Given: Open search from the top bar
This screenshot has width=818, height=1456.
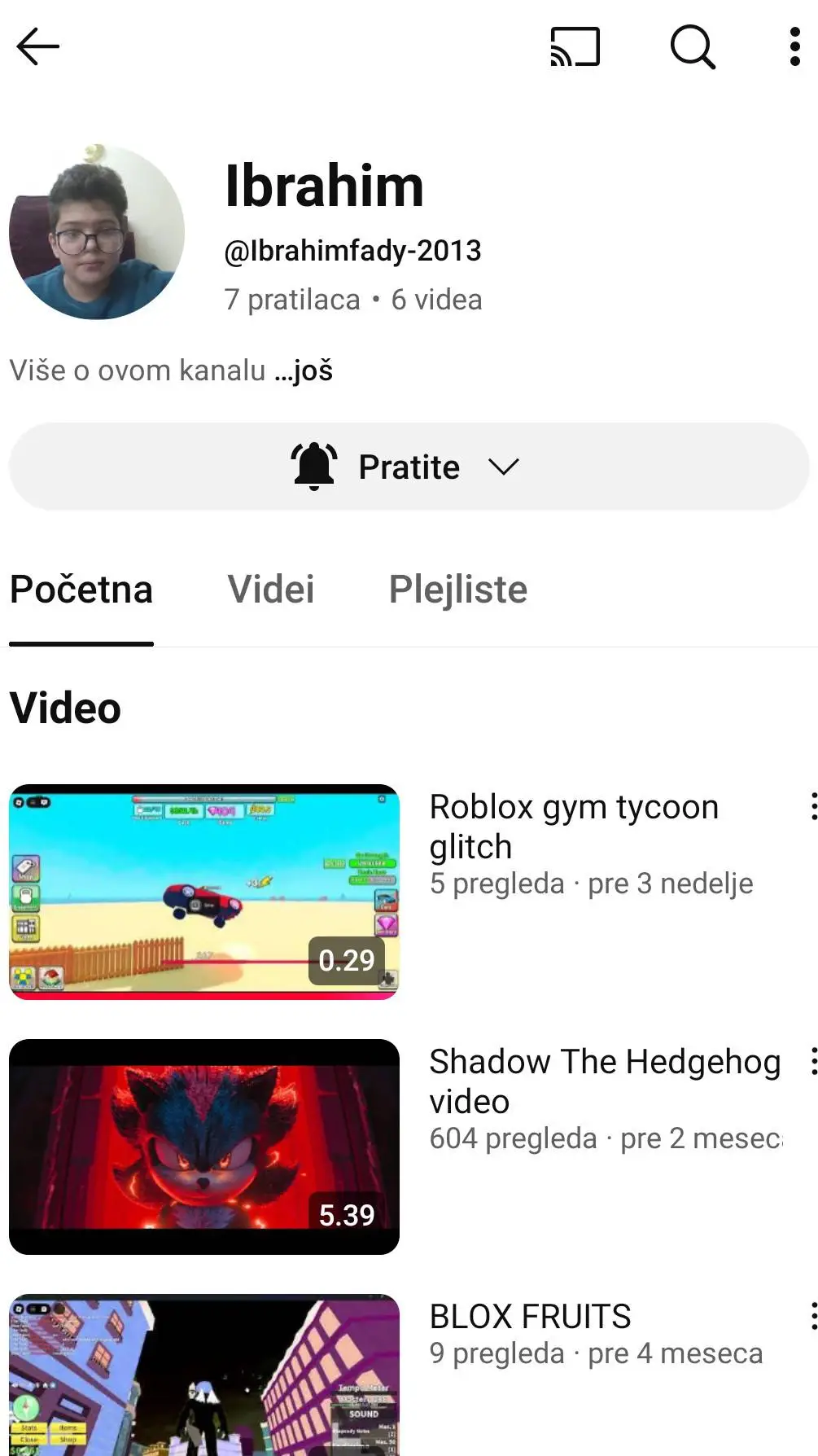Looking at the screenshot, I should pyautogui.click(x=693, y=46).
